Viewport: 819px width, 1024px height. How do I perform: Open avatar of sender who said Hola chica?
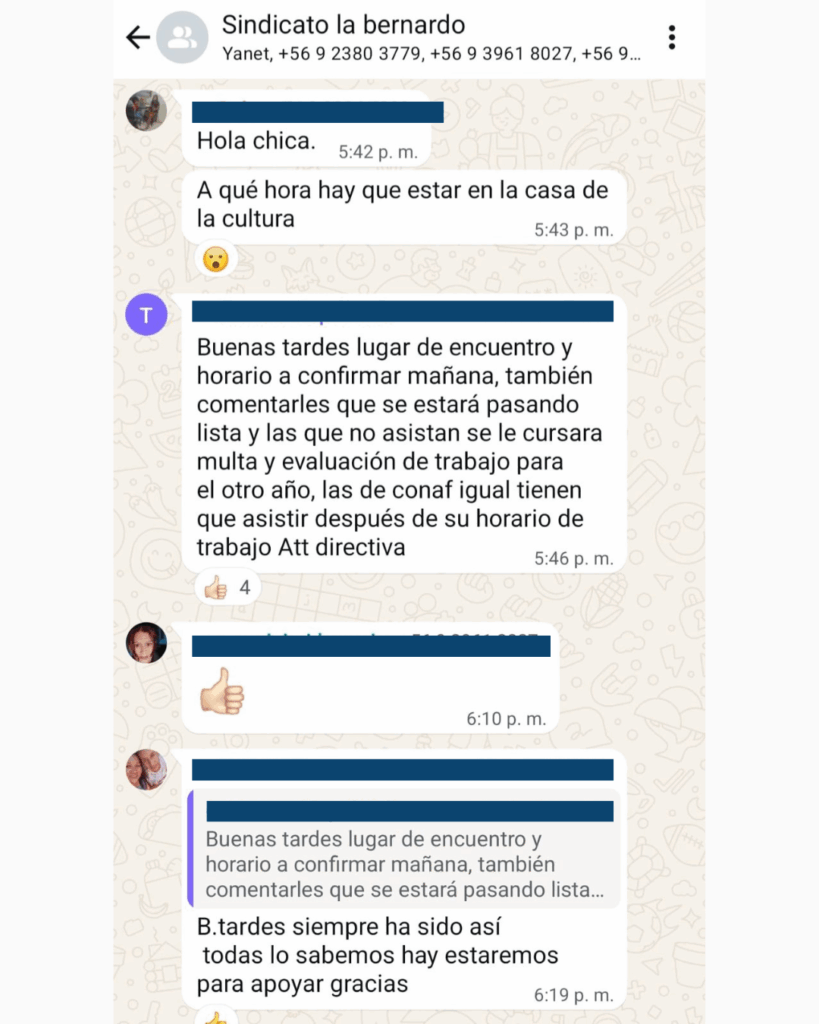click(146, 110)
